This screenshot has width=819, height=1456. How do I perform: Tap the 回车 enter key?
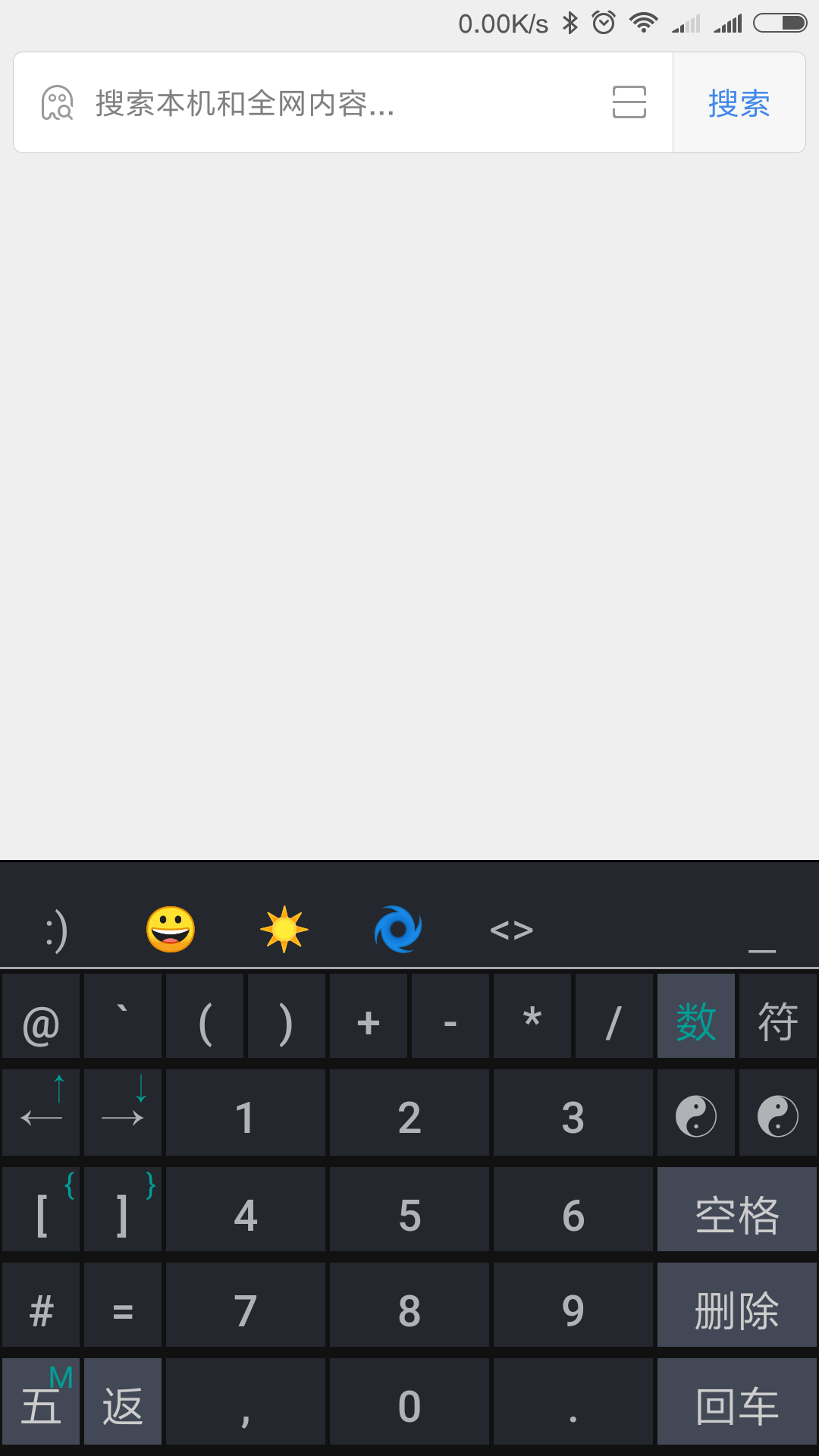pos(736,1404)
